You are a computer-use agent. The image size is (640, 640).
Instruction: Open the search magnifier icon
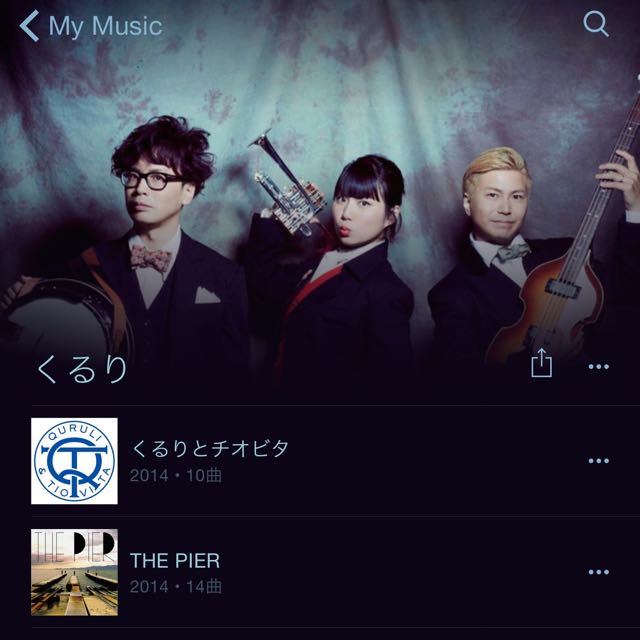click(596, 25)
